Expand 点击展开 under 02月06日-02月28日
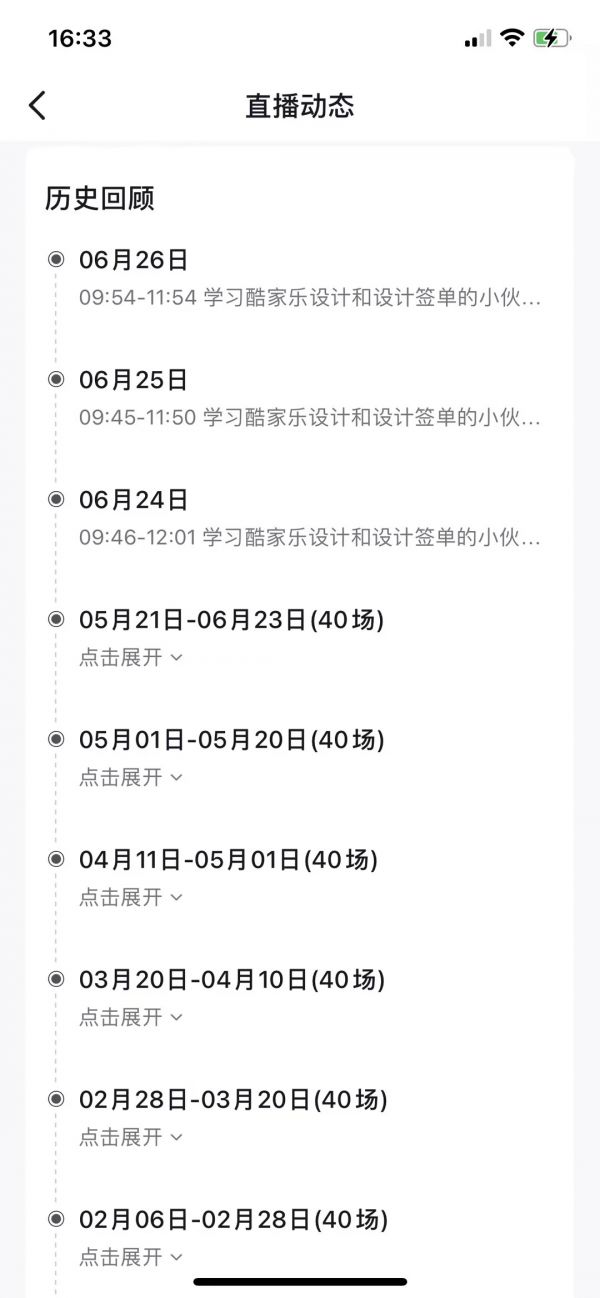600x1298 pixels. click(x=131, y=1257)
